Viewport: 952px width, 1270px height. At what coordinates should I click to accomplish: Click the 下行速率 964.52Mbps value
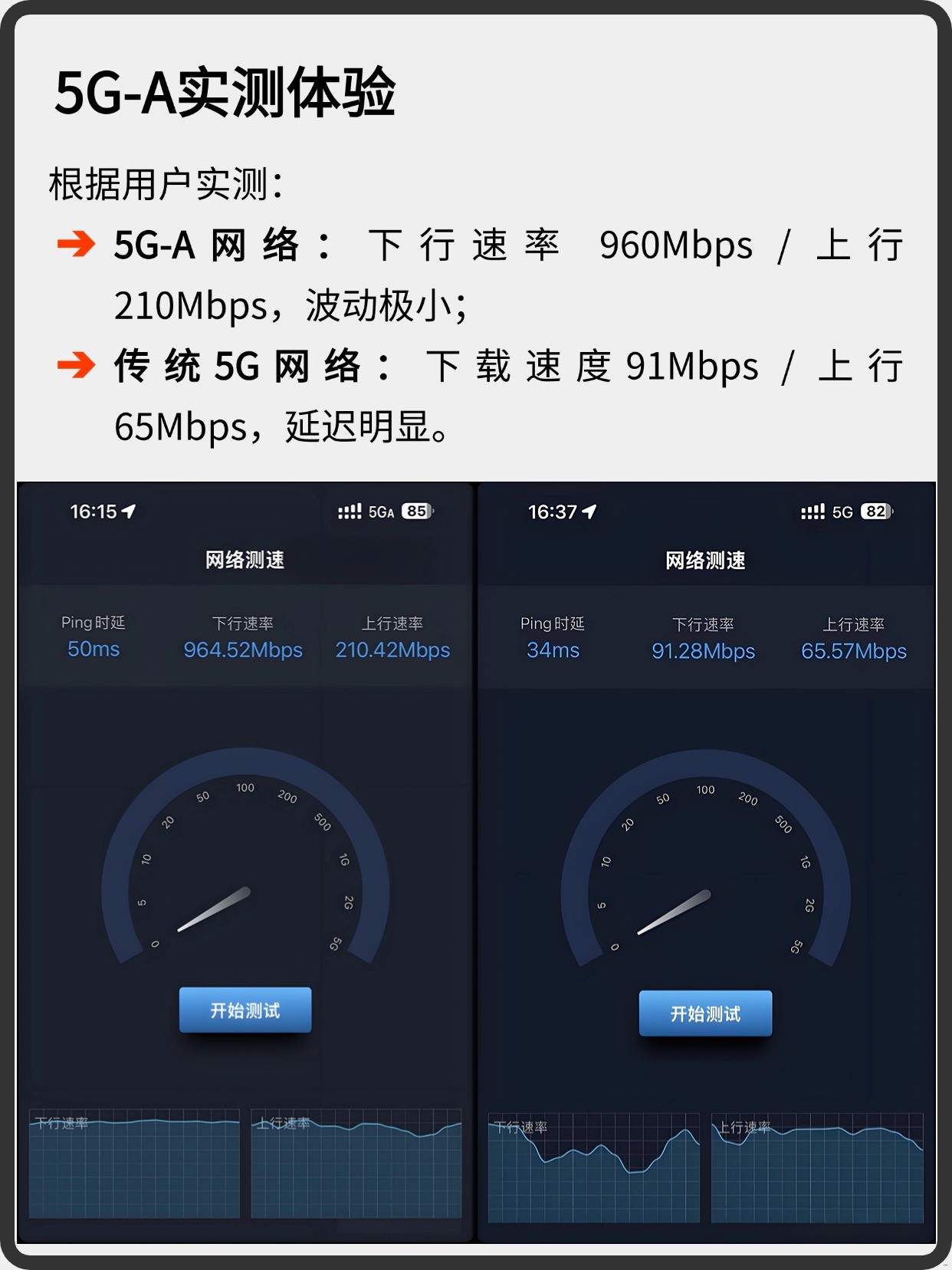243,650
